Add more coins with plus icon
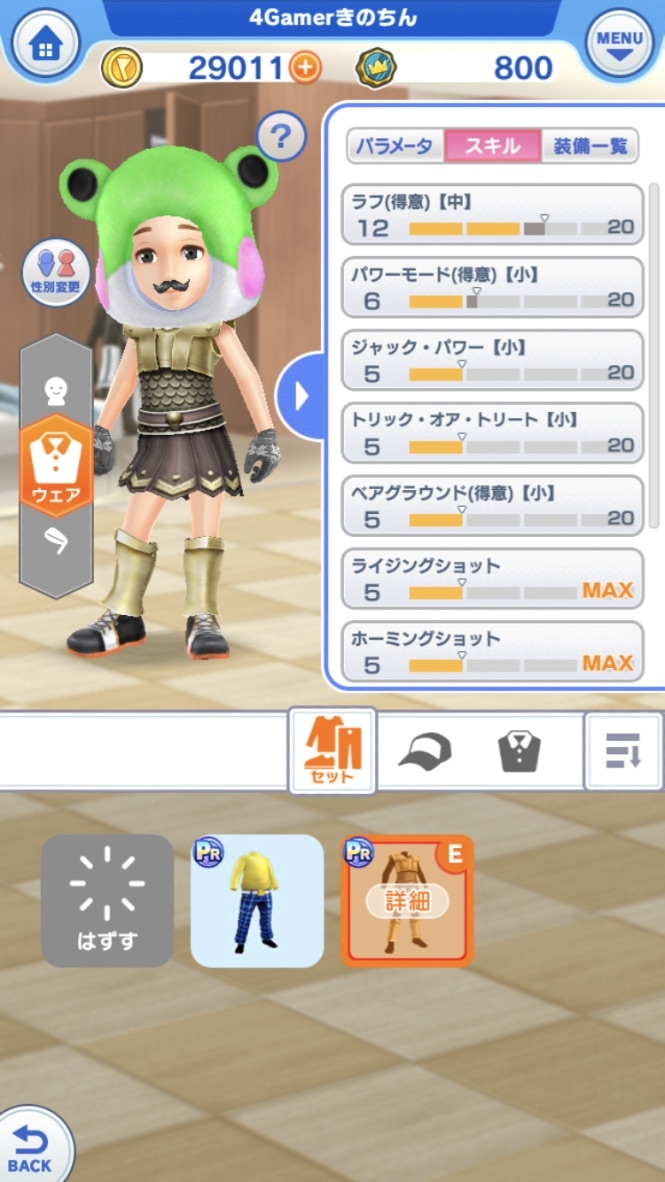This screenshot has height=1182, width=665. 305,68
